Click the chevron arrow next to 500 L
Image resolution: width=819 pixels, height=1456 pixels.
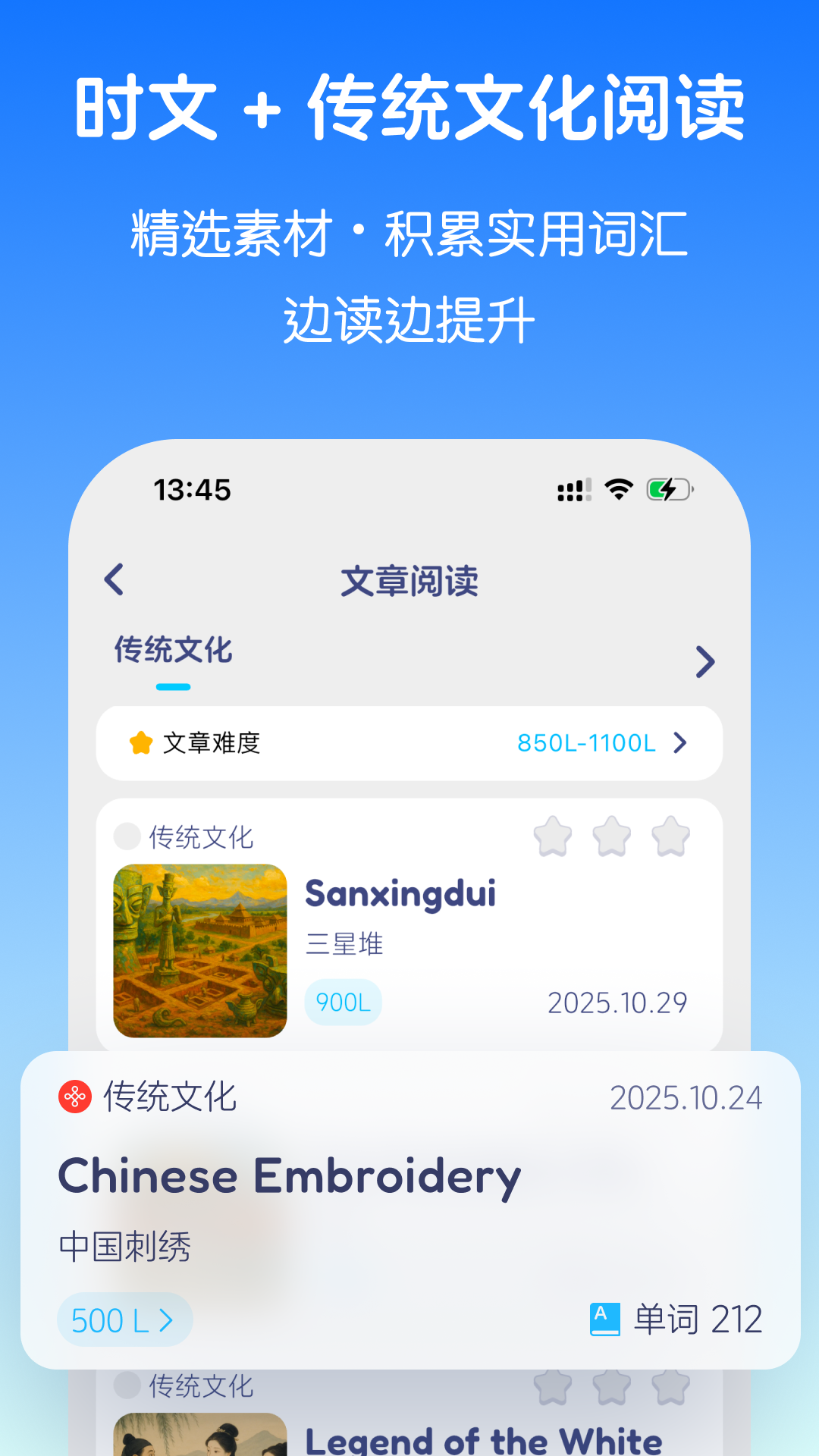(x=168, y=1319)
